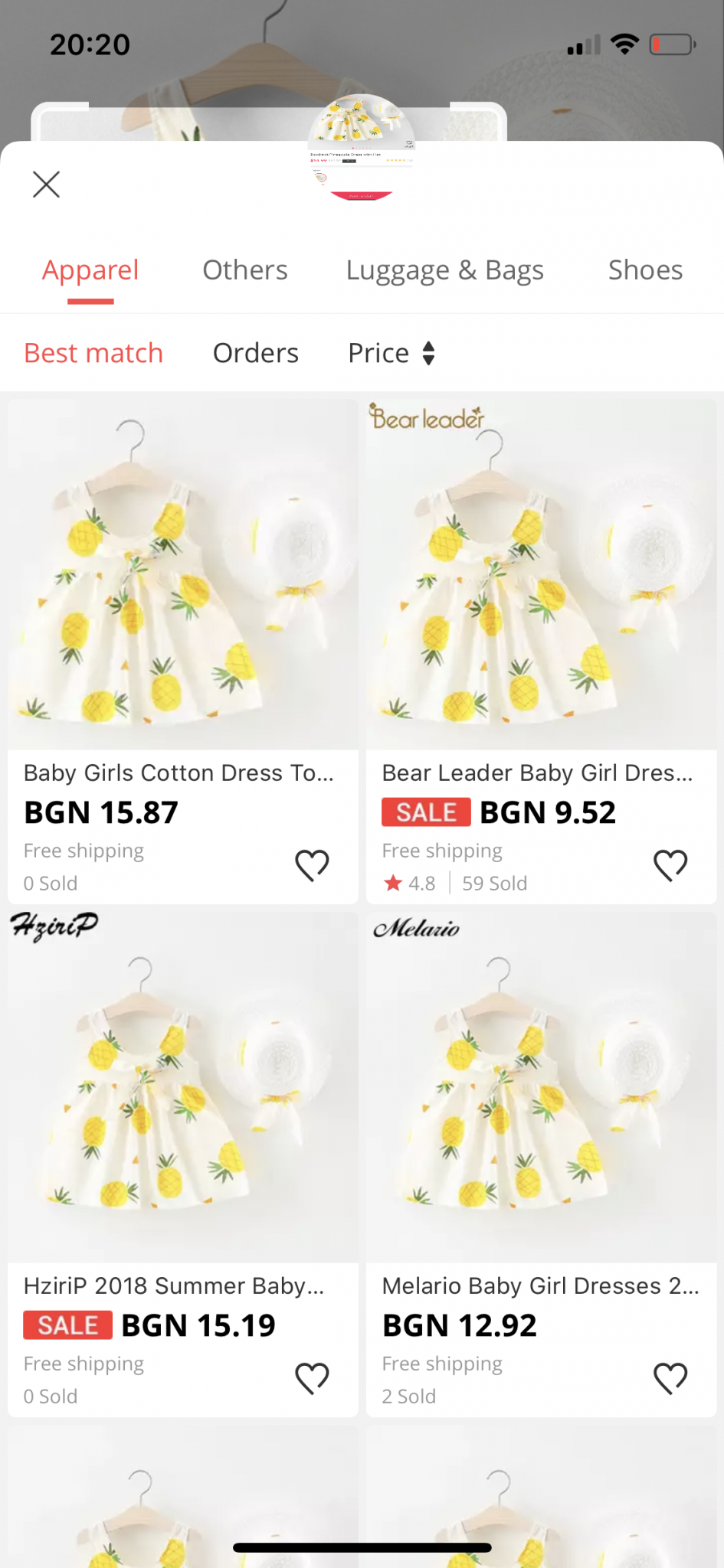Screen dimensions: 724x1568
Task: Open HziriP 2018 Summer Baby product
Action: [183, 1087]
